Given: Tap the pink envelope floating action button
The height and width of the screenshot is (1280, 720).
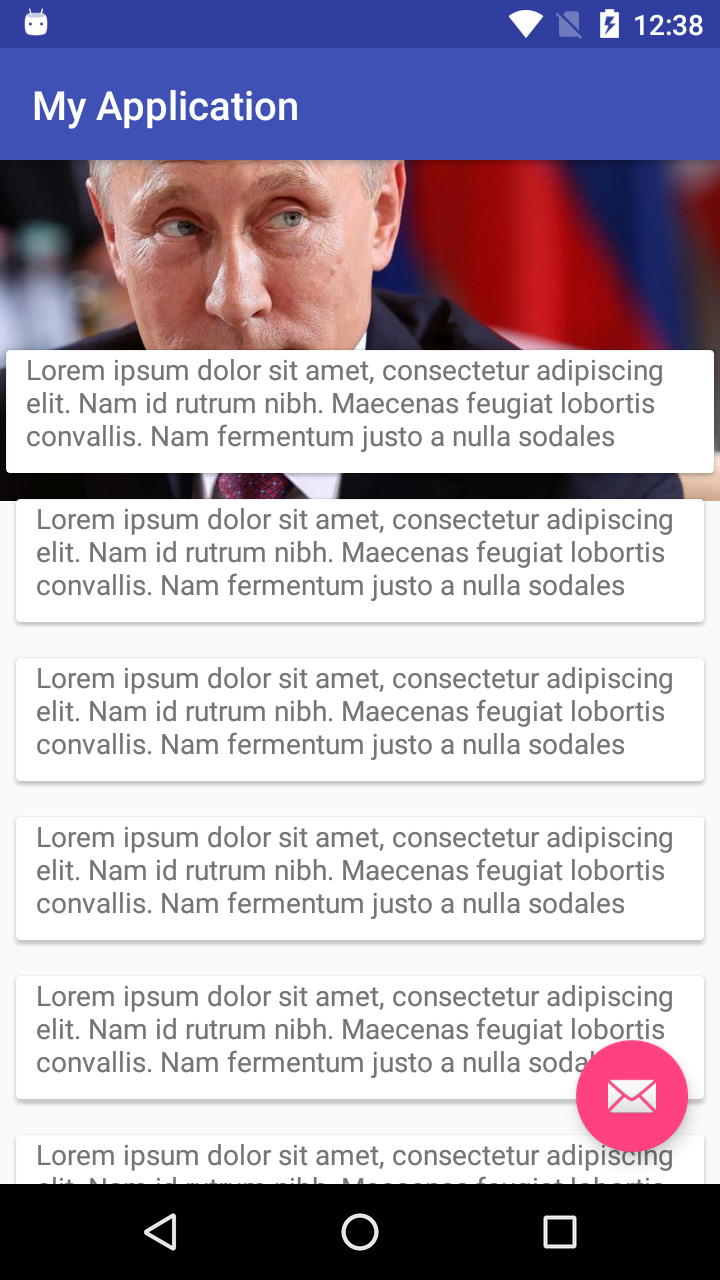Looking at the screenshot, I should pyautogui.click(x=632, y=1096).
